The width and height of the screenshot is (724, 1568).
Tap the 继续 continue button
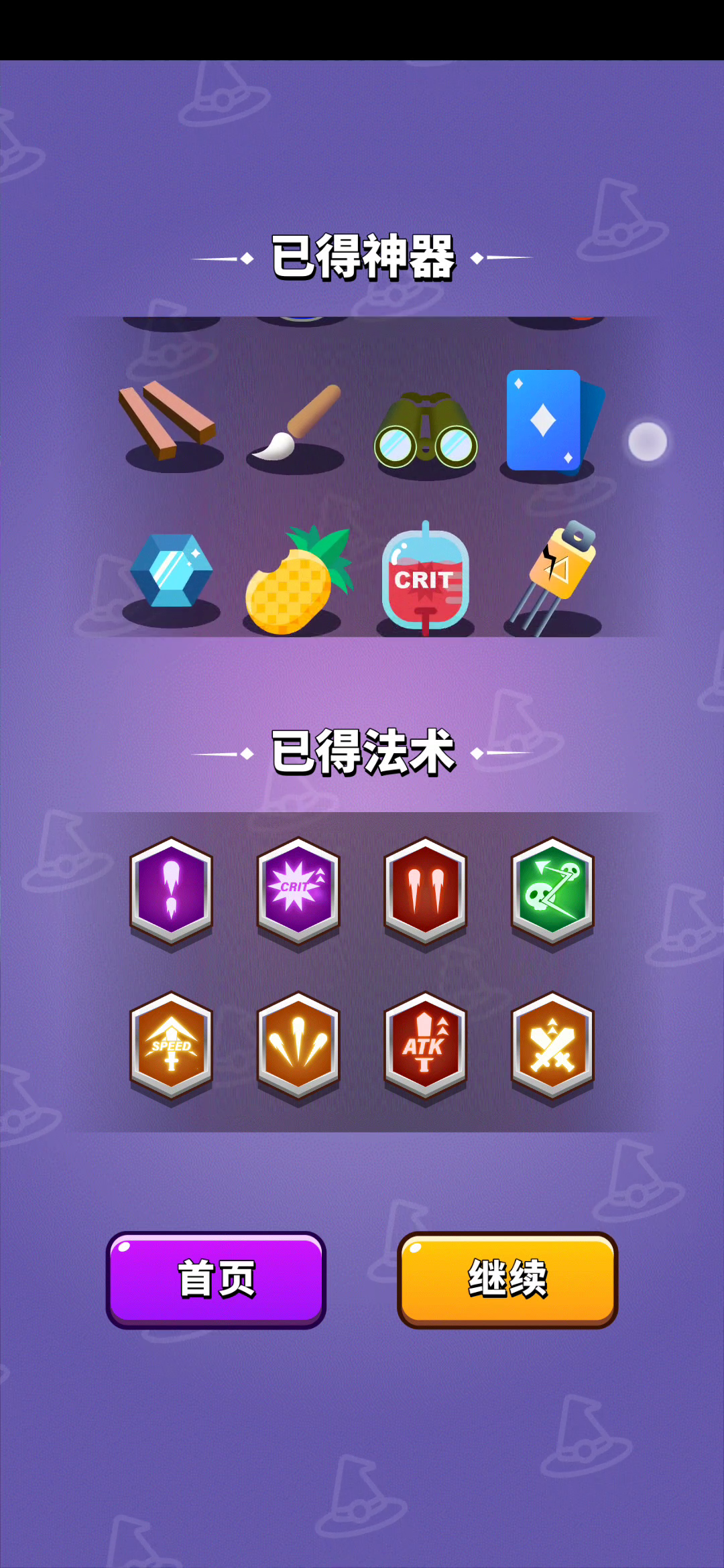pos(507,1279)
